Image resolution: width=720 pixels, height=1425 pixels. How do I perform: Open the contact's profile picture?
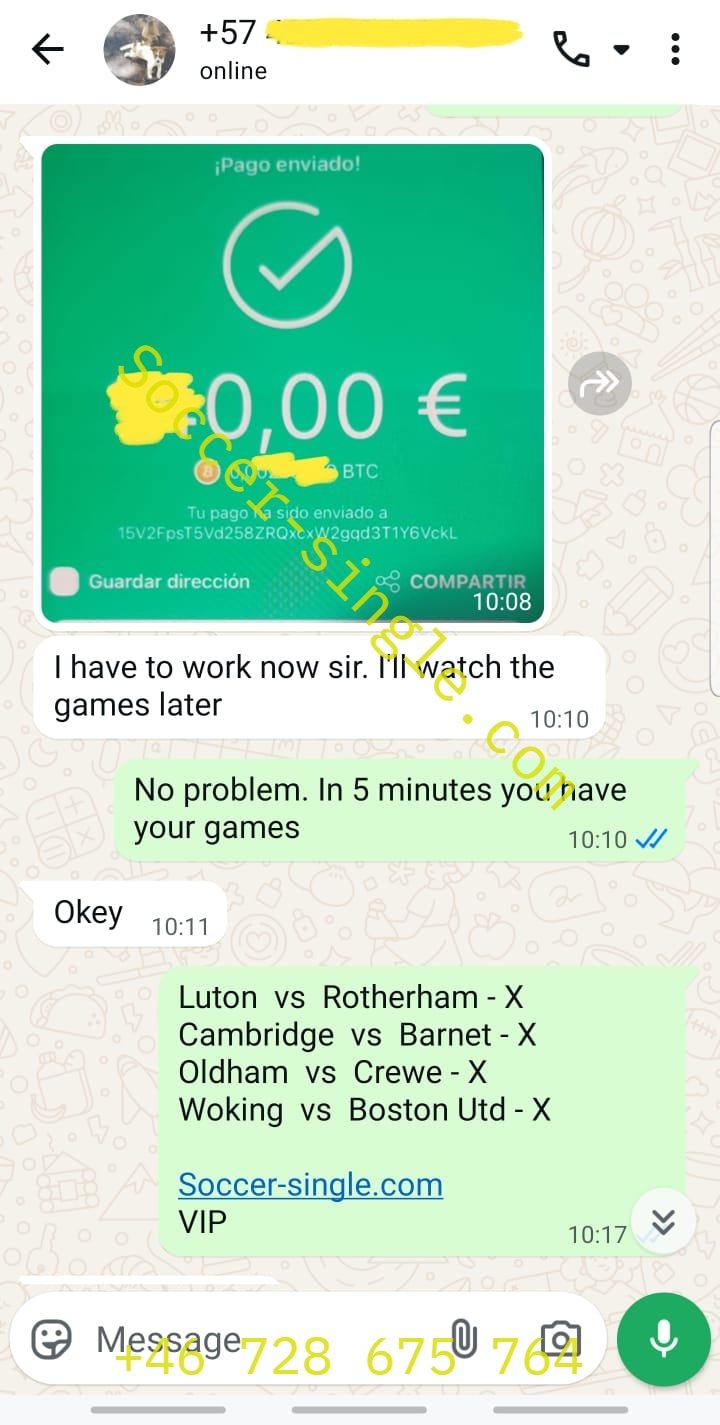139,50
